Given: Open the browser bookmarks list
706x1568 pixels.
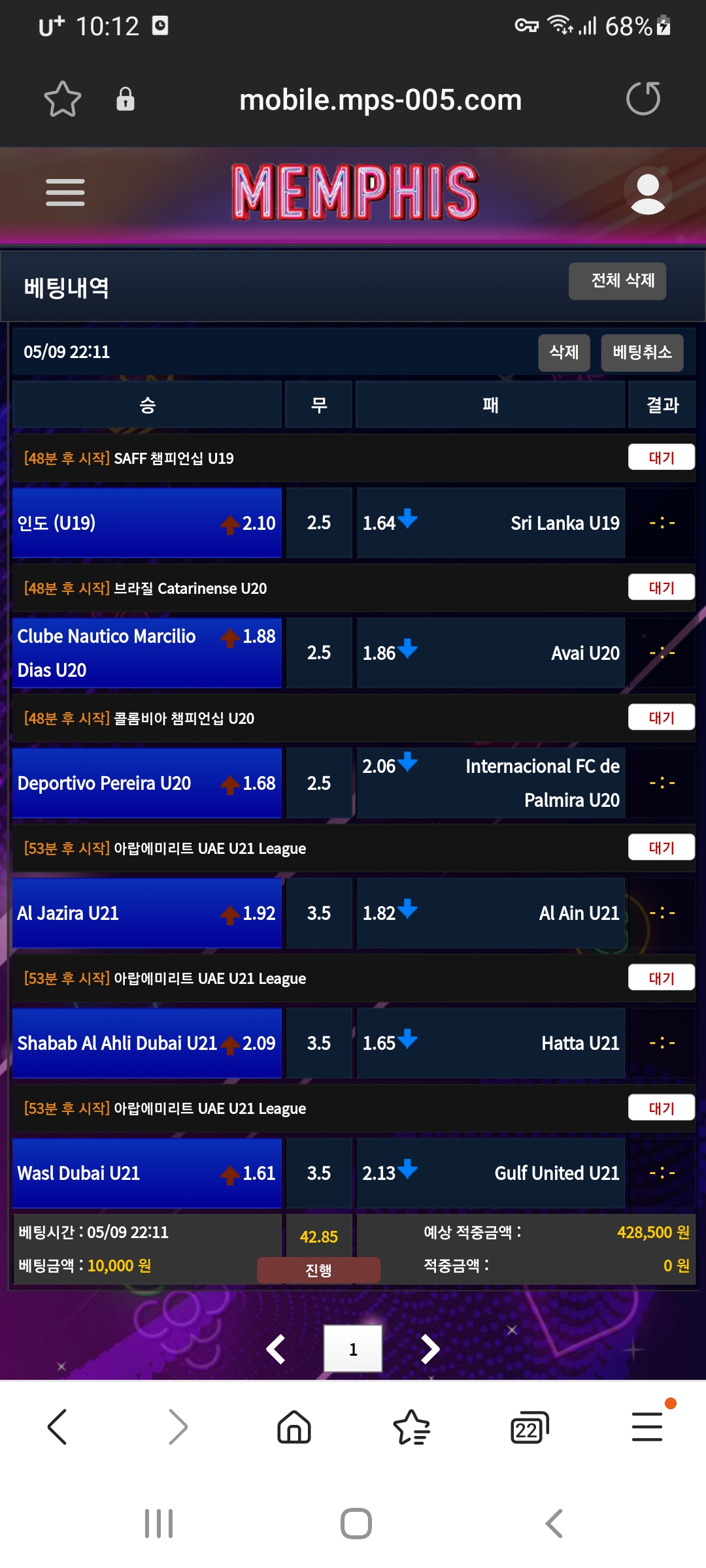Looking at the screenshot, I should pyautogui.click(x=412, y=1427).
